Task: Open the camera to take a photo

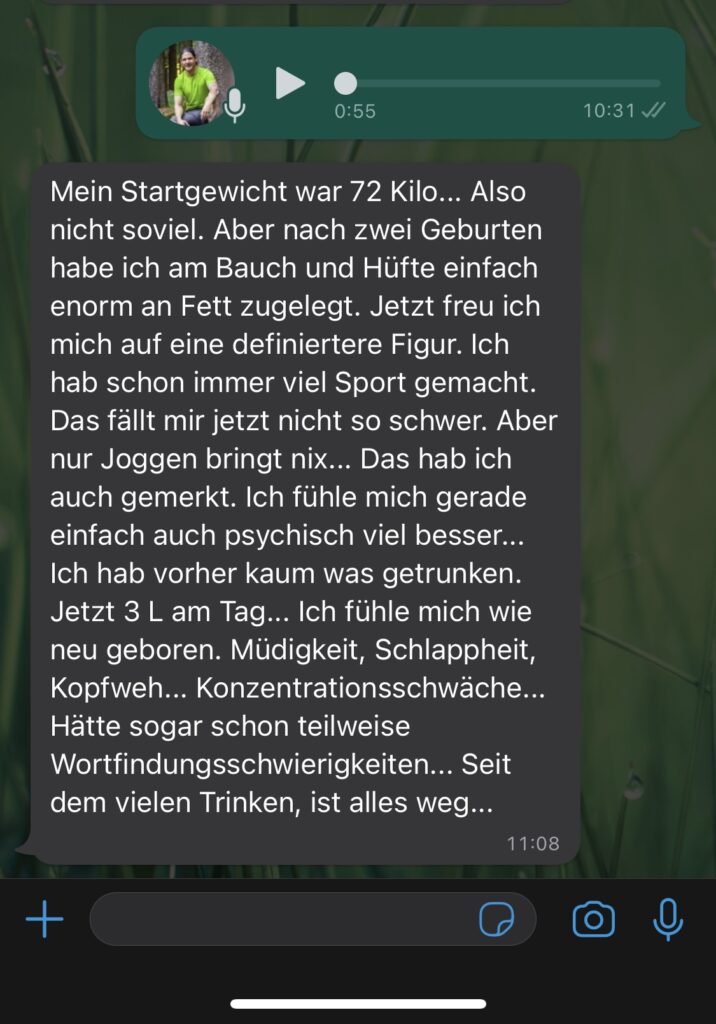Action: [x=593, y=919]
